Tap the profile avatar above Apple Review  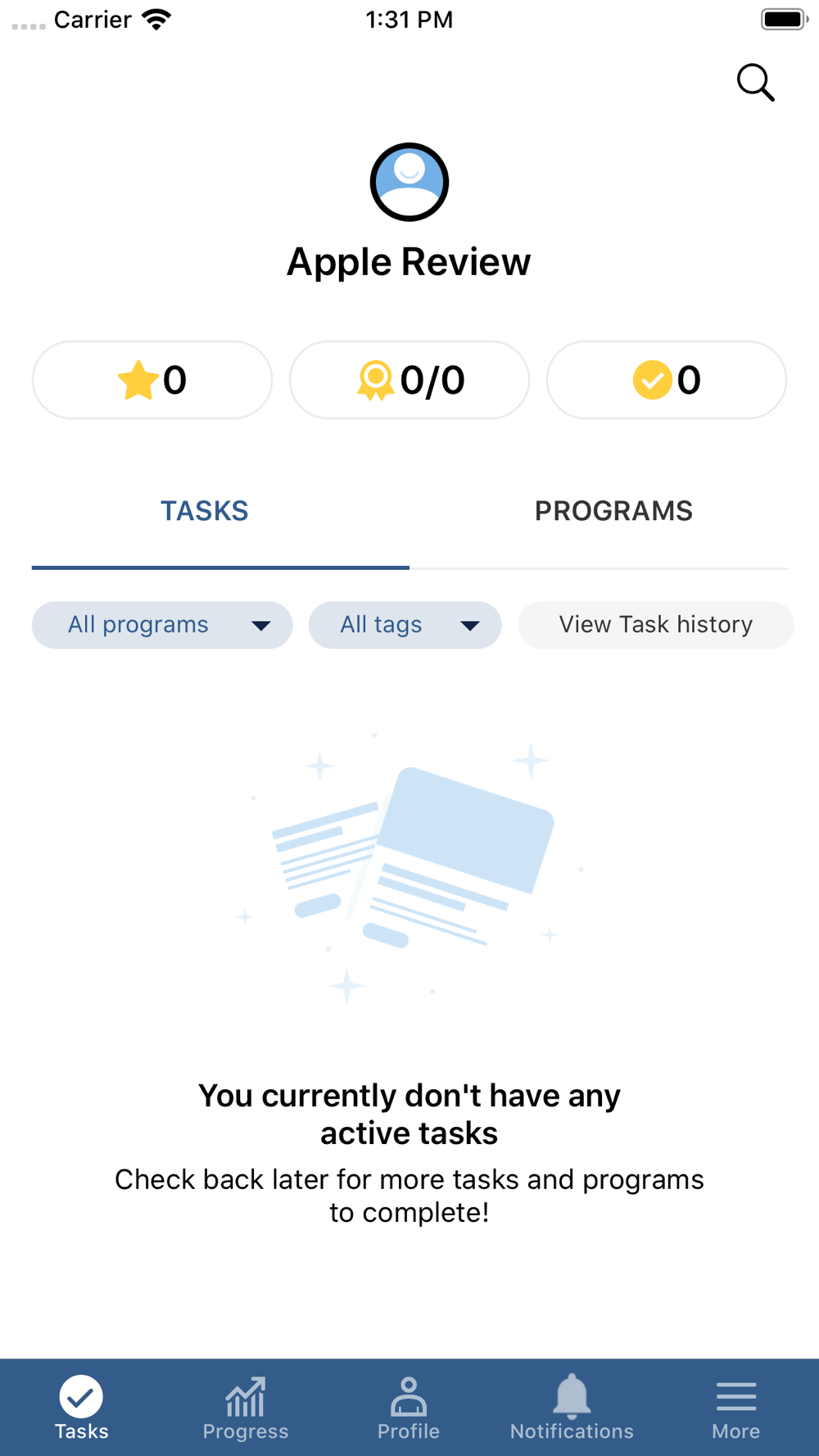[x=409, y=182]
